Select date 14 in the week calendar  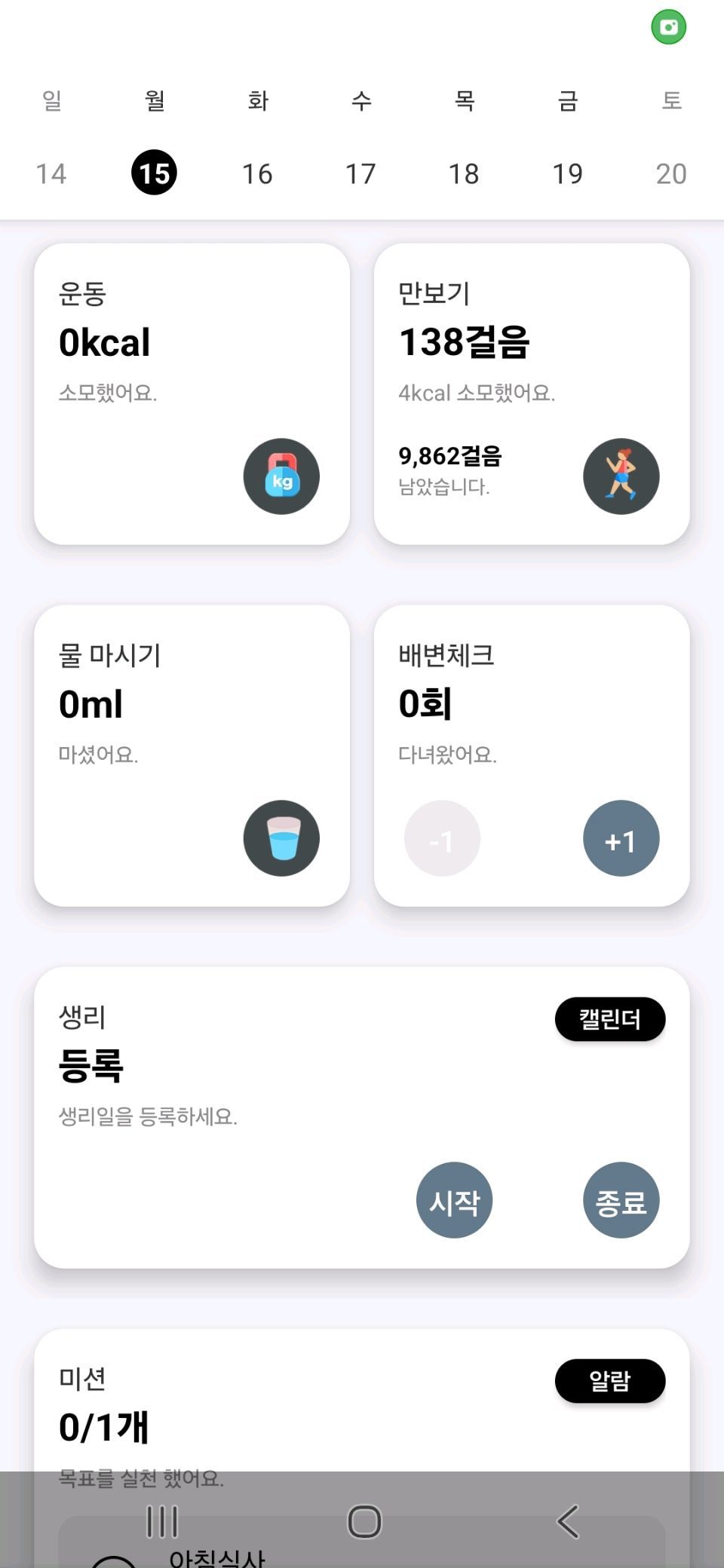point(51,173)
